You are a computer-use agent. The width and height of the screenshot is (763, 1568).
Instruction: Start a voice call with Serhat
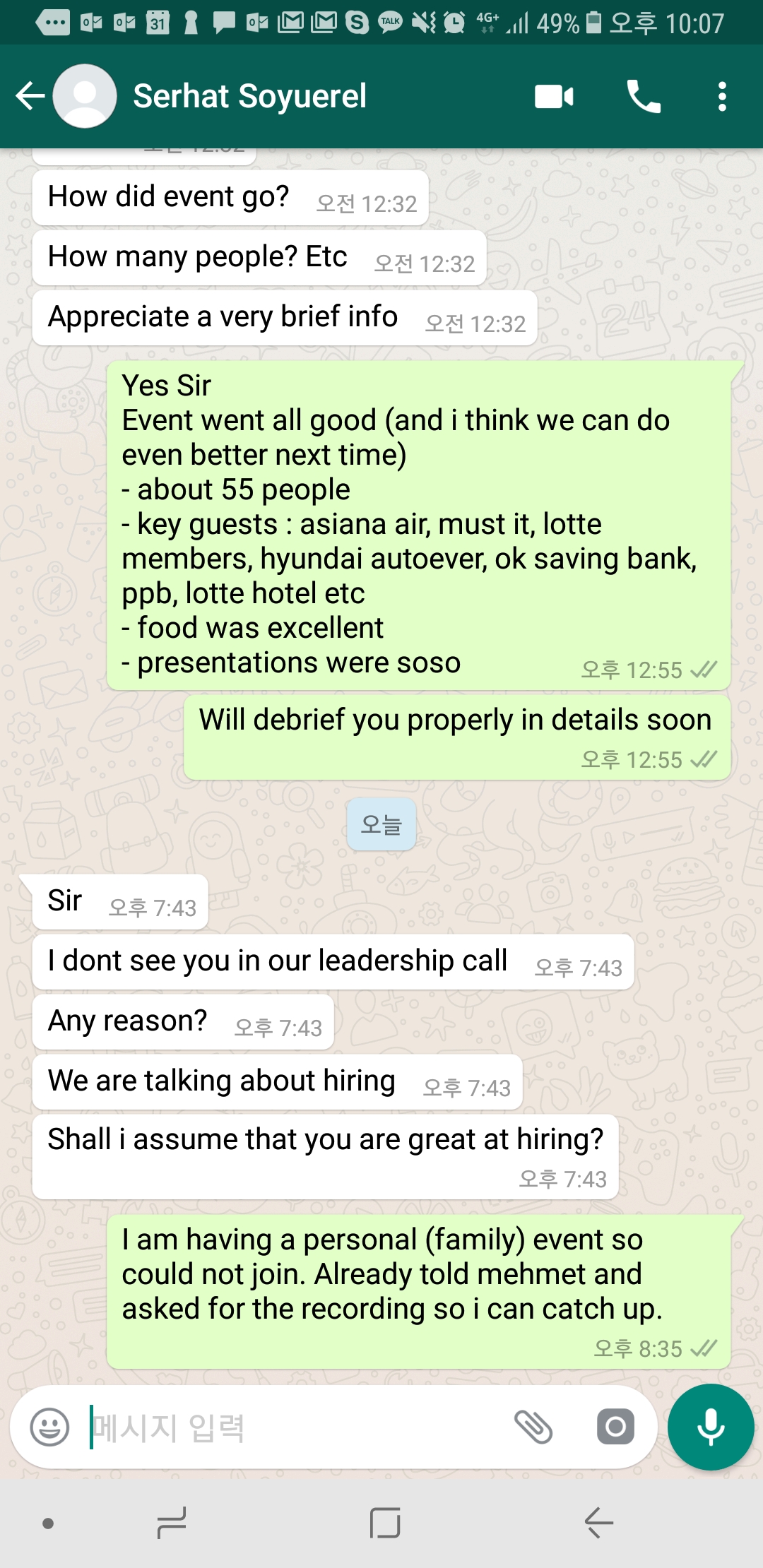pyautogui.click(x=643, y=96)
